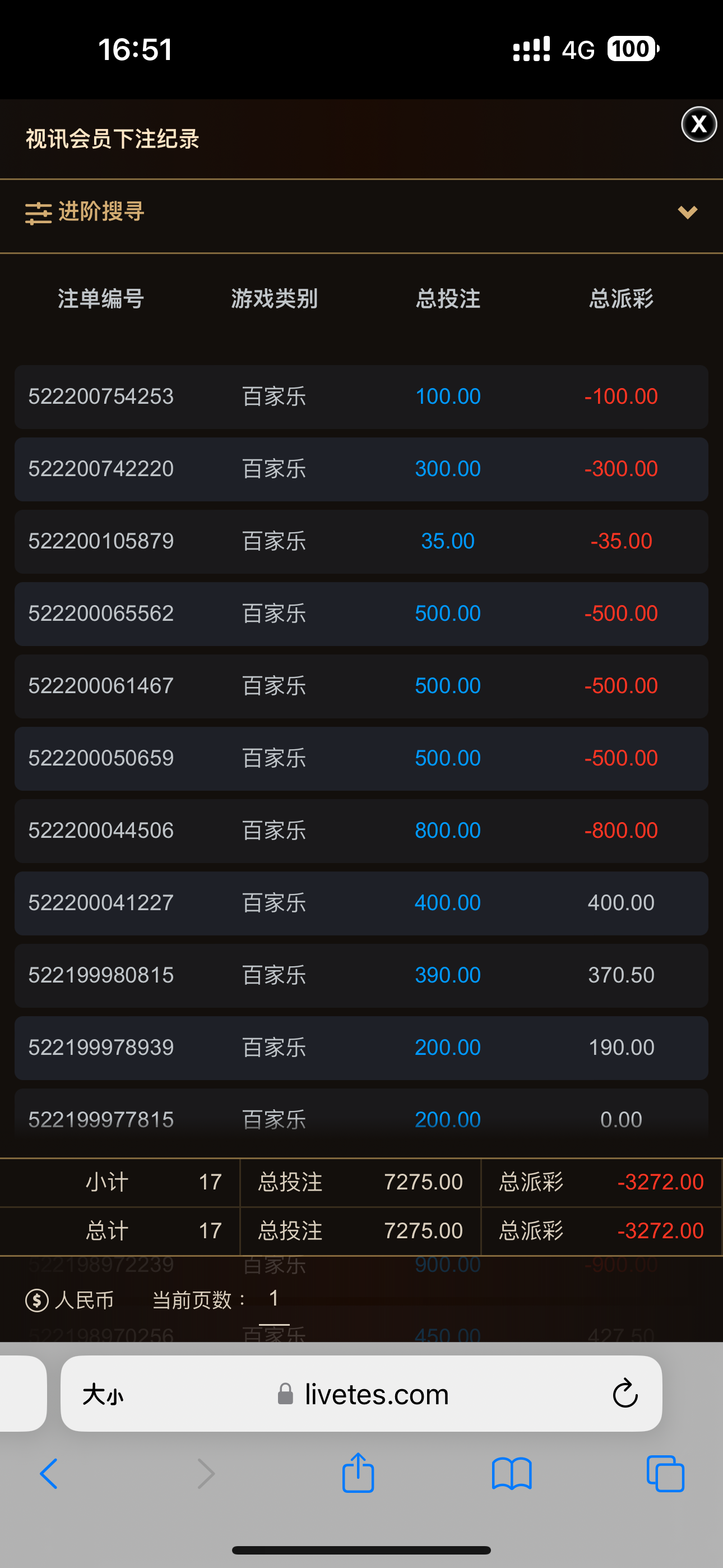Screen dimensions: 723x1568
Task: Select the current page number field
Action: point(274,1299)
